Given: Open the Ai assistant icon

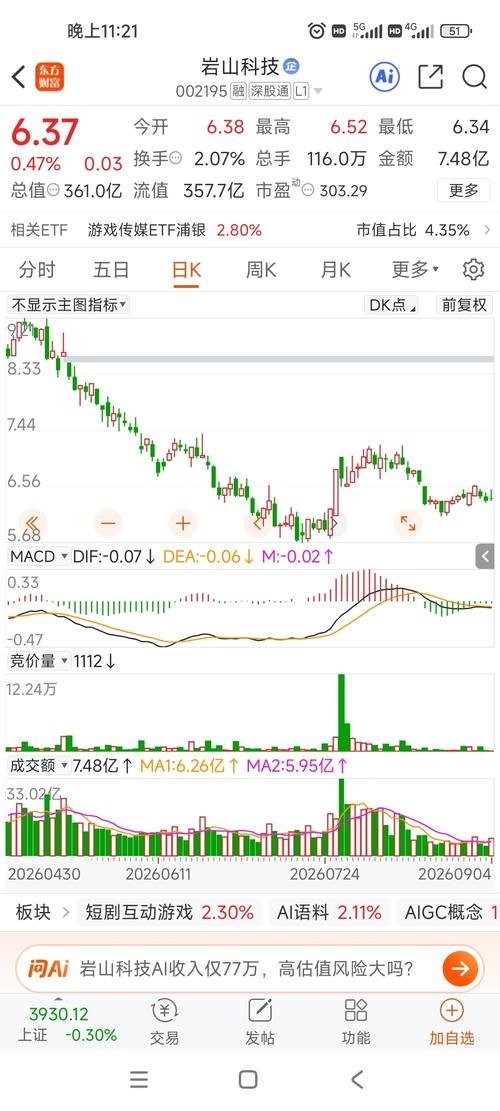Looking at the screenshot, I should point(385,77).
